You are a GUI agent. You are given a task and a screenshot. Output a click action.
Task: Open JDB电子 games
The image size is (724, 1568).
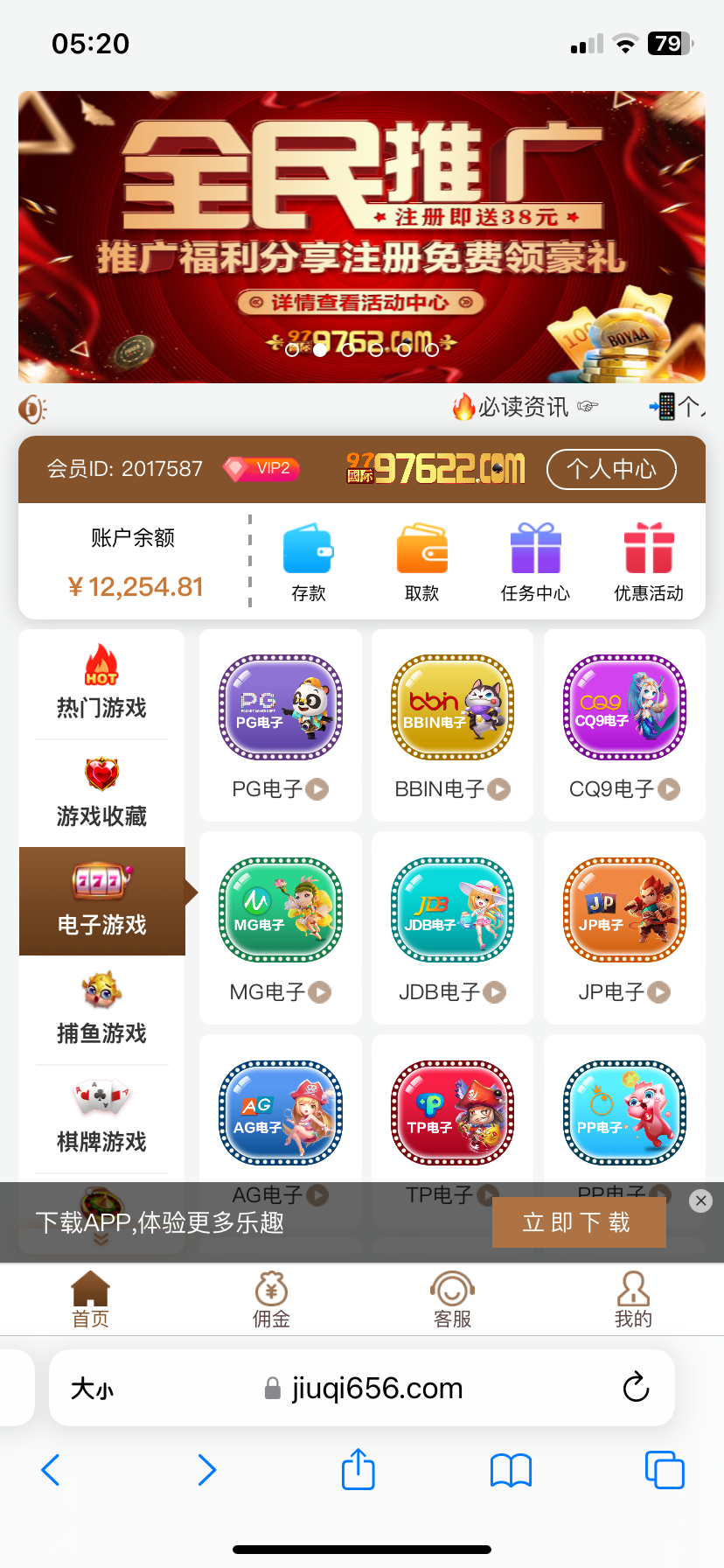452,928
